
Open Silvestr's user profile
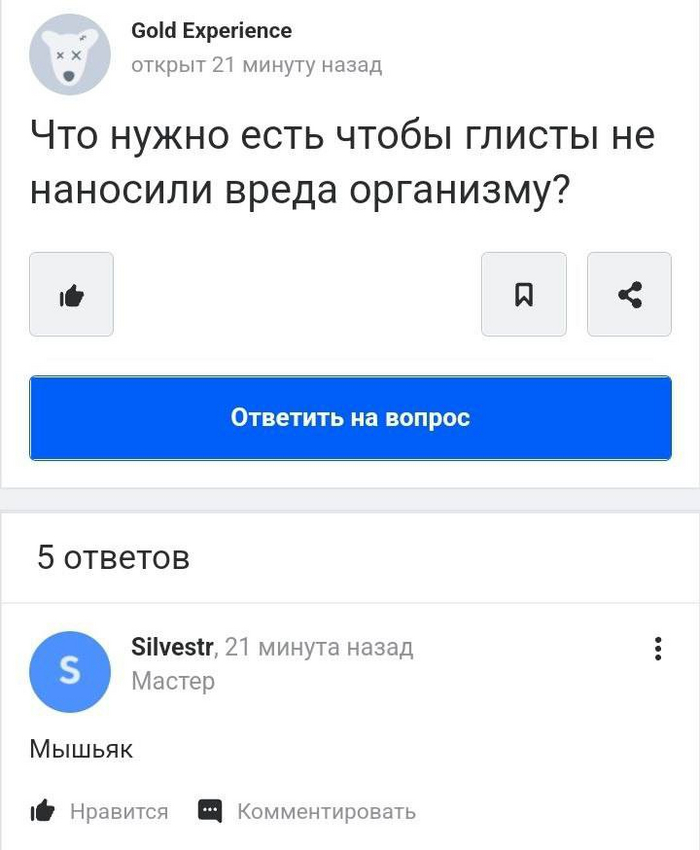172,647
